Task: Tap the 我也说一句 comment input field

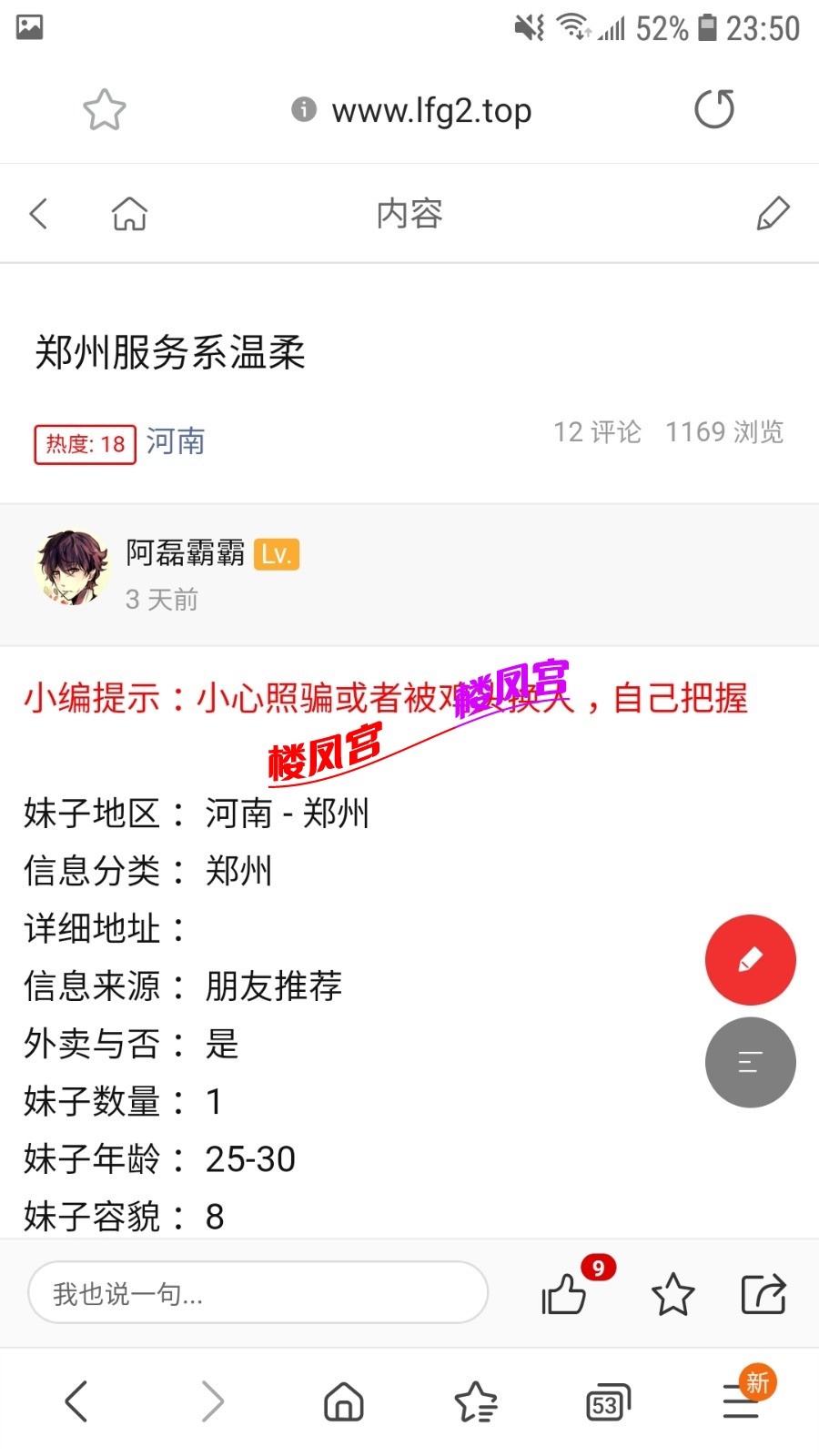Action: (x=258, y=1292)
